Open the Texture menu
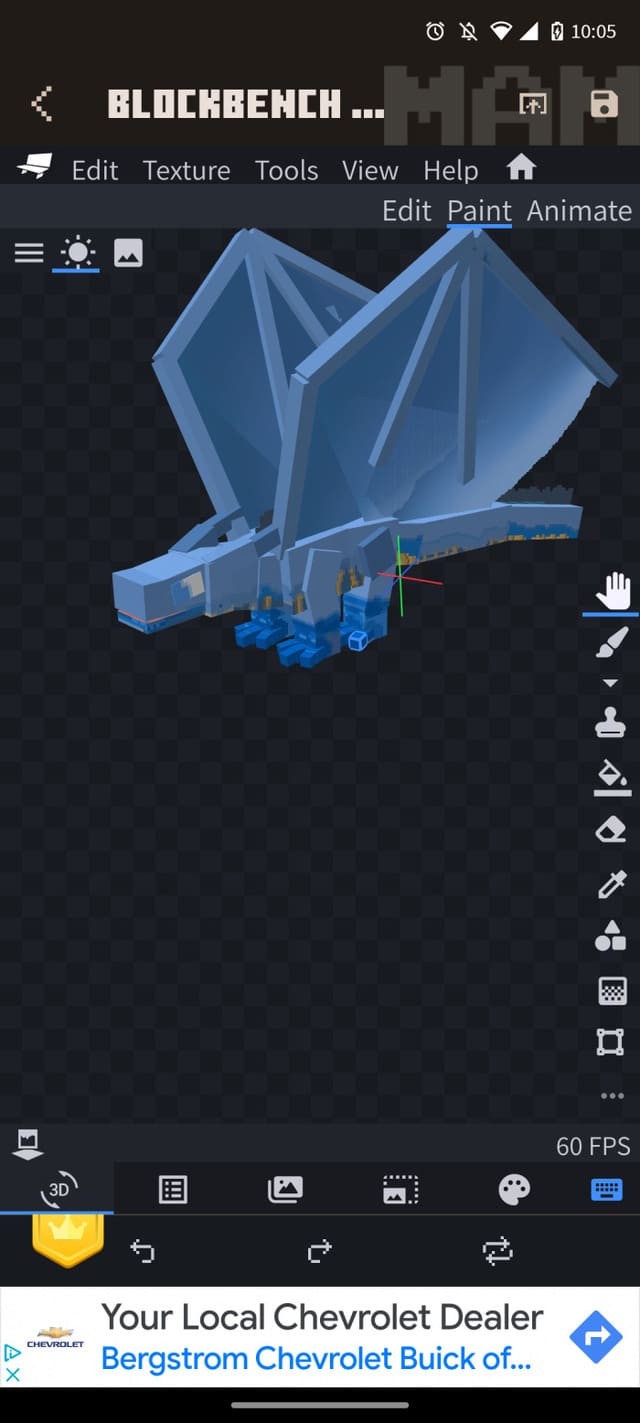The width and height of the screenshot is (640, 1423). click(186, 170)
